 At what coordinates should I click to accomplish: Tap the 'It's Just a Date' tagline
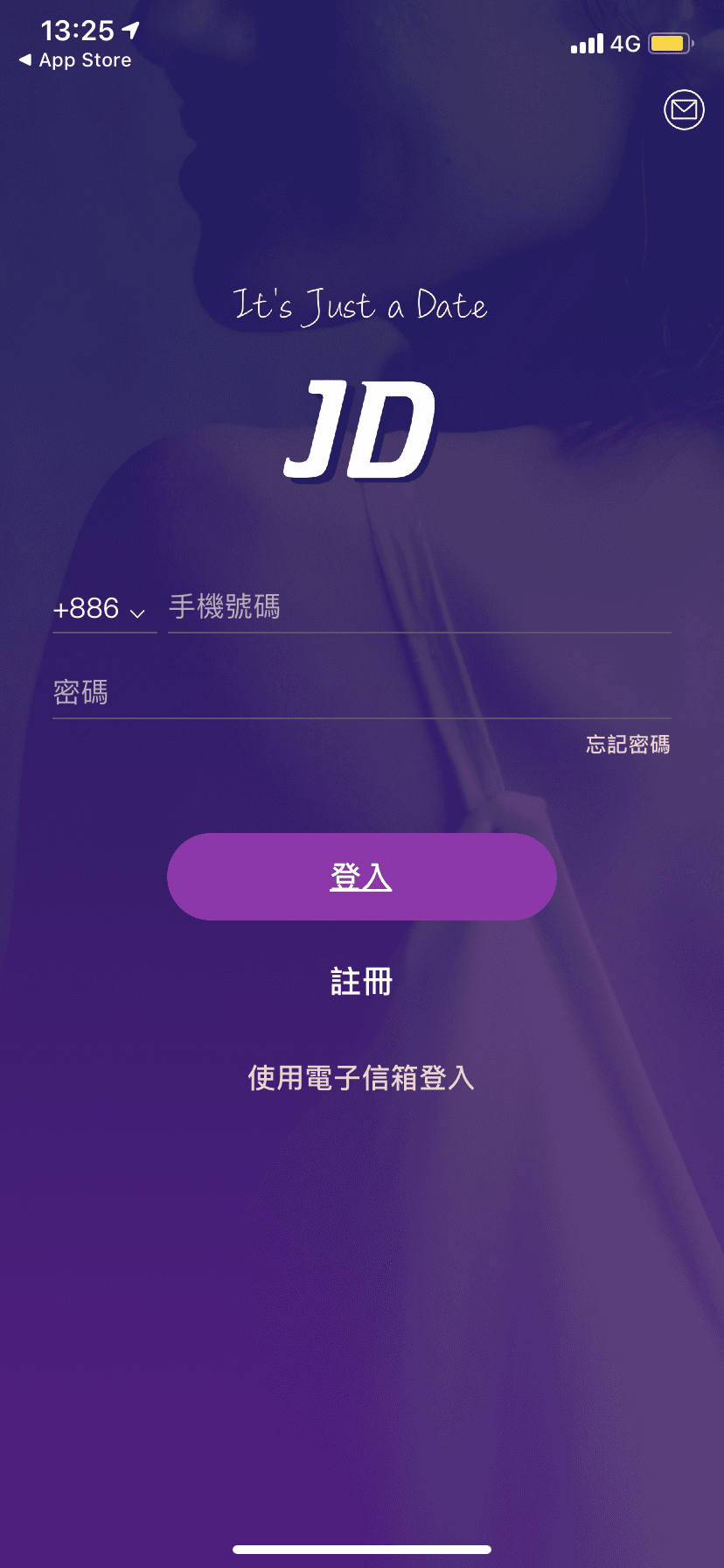pos(361,305)
